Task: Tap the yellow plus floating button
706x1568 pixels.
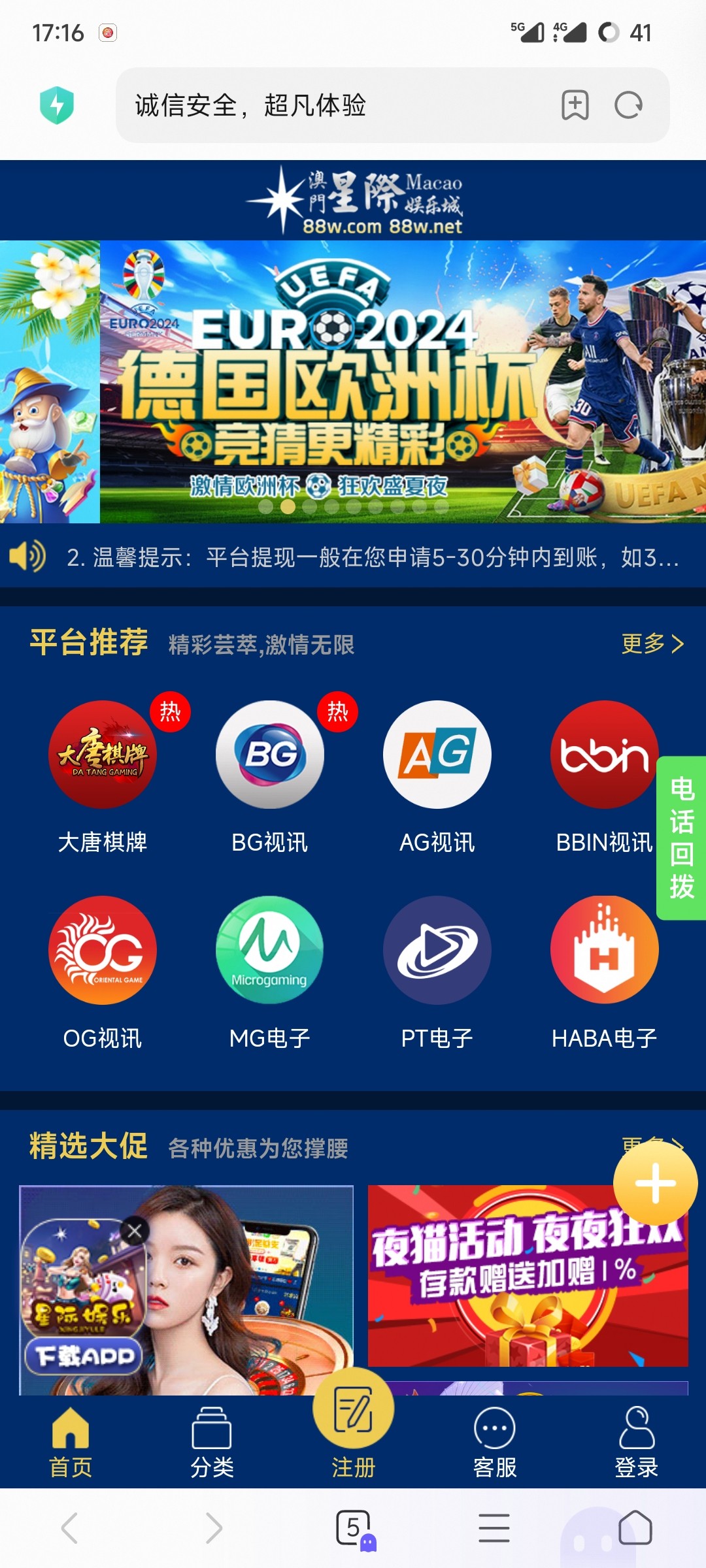Action: (655, 1183)
